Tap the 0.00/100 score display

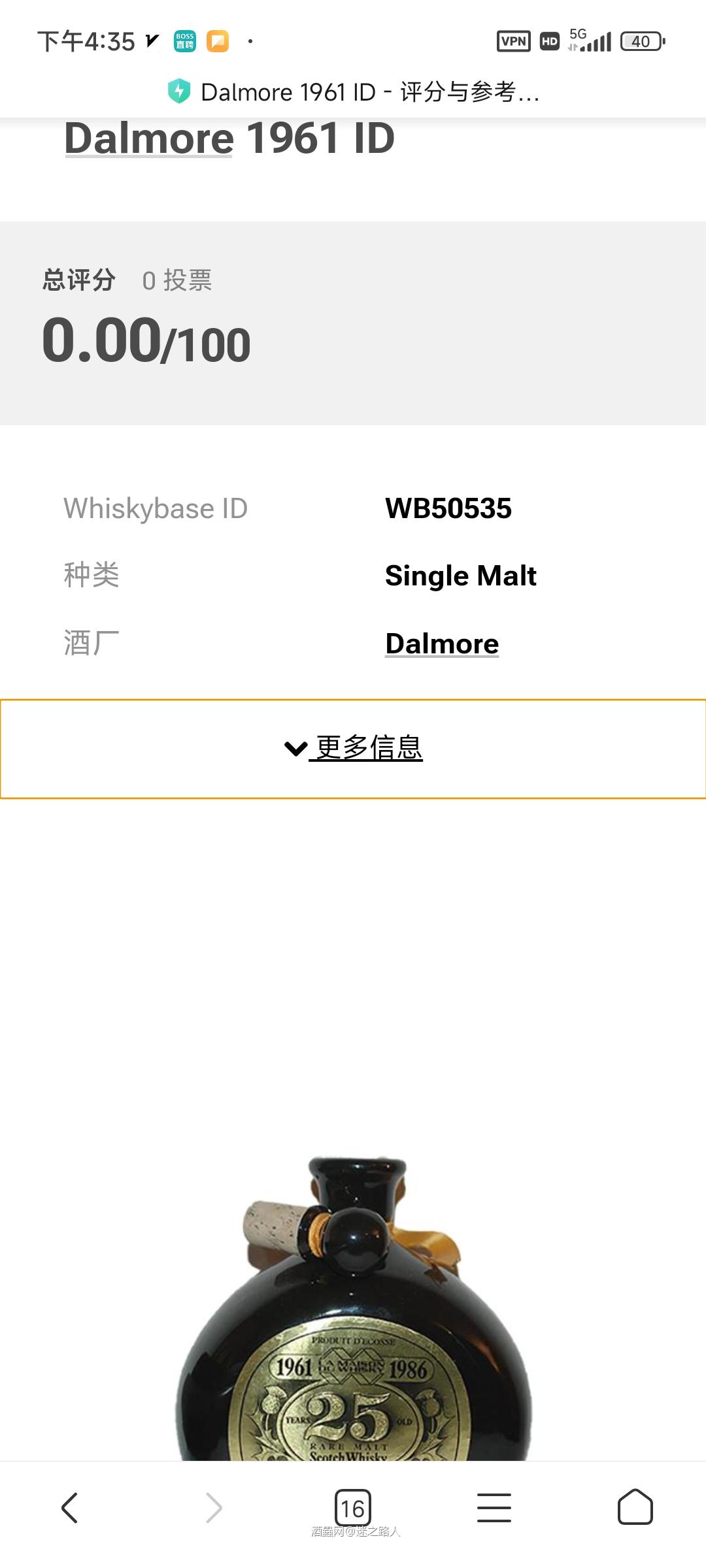(145, 340)
